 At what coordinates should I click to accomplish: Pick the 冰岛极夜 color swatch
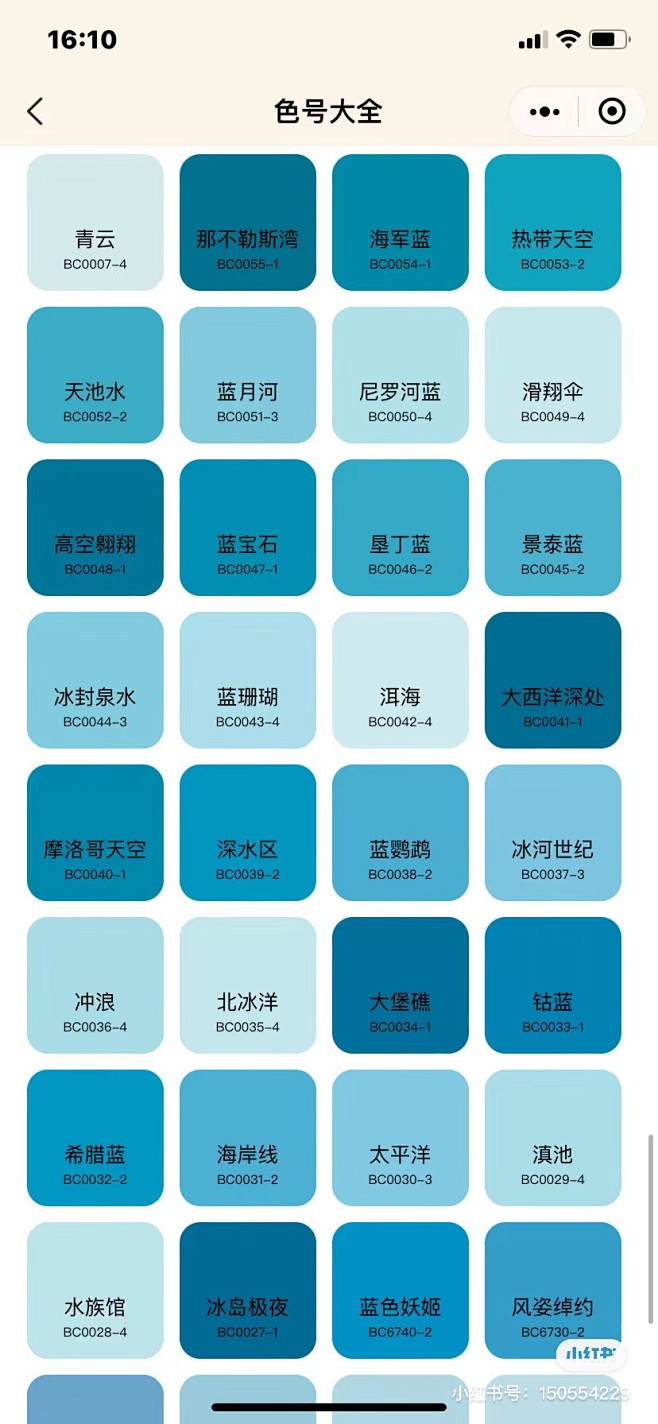(248, 1290)
